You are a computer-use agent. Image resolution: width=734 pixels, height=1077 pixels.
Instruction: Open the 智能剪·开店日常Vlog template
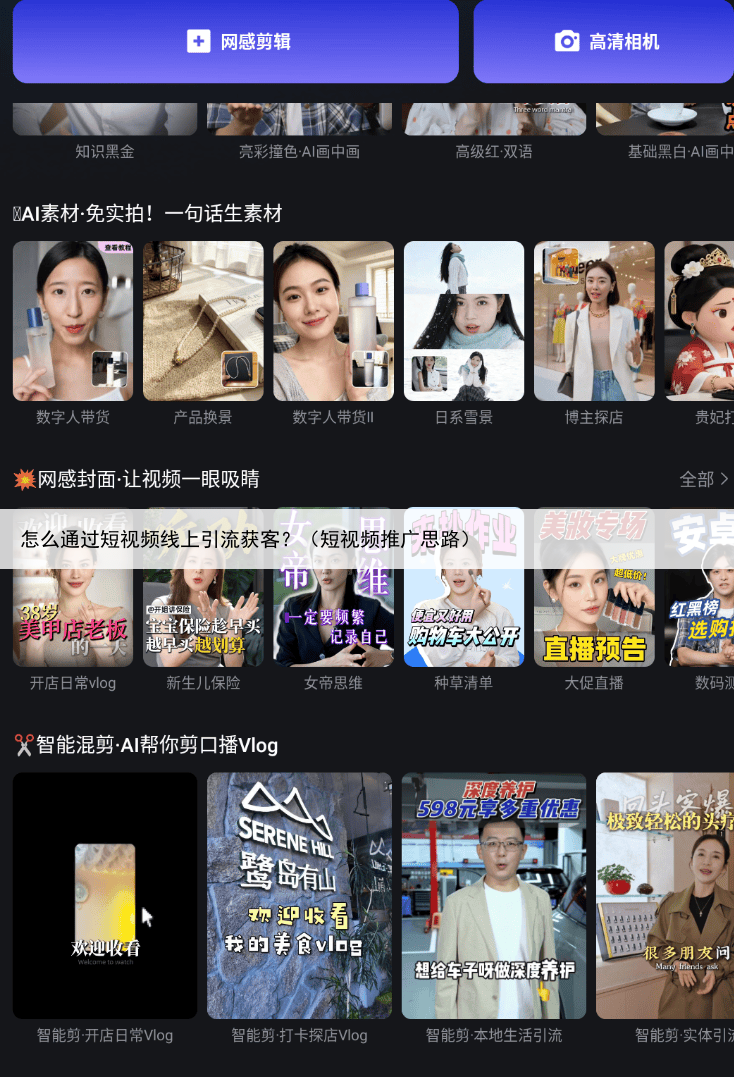104,896
